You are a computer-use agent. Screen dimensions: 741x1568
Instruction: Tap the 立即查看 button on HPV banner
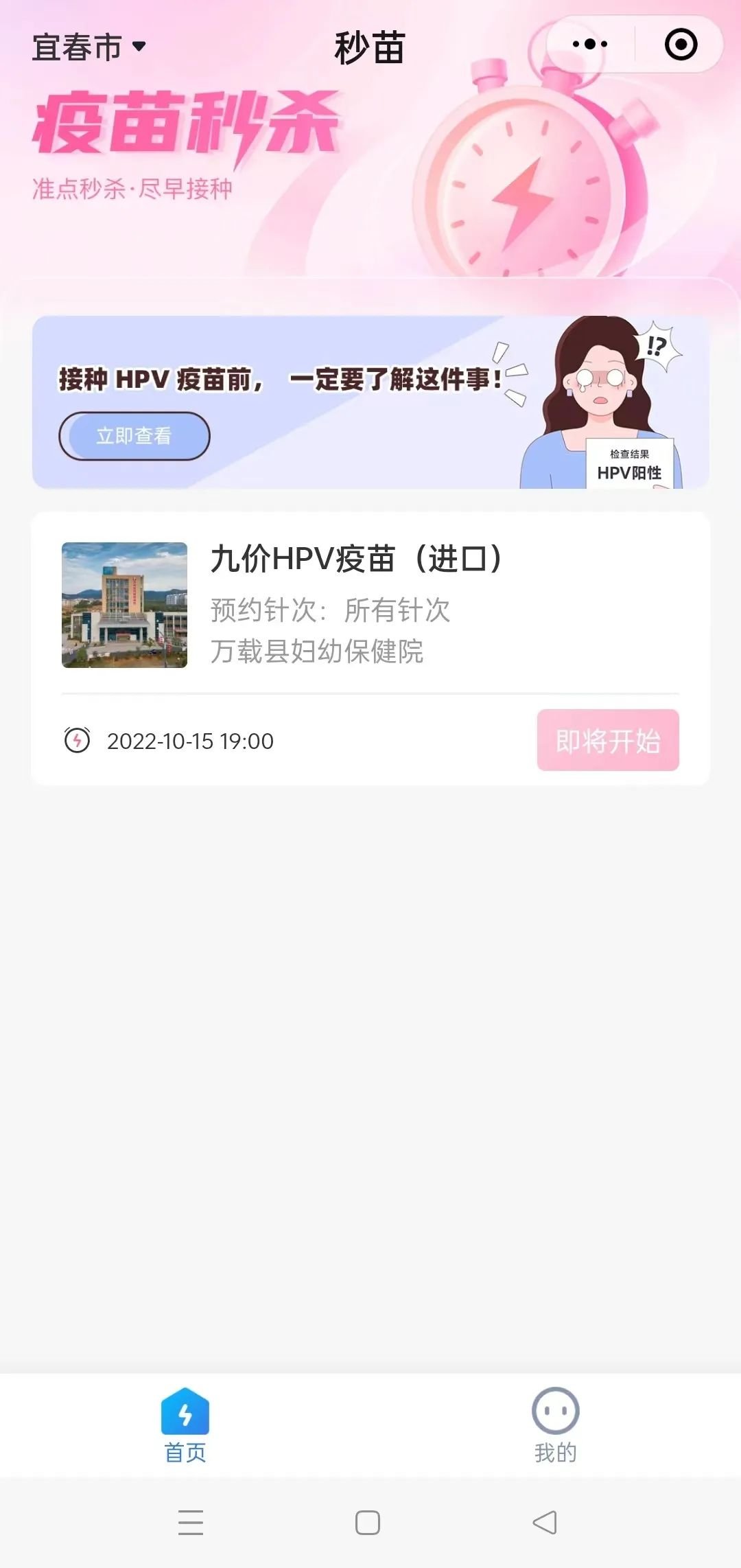pos(134,436)
